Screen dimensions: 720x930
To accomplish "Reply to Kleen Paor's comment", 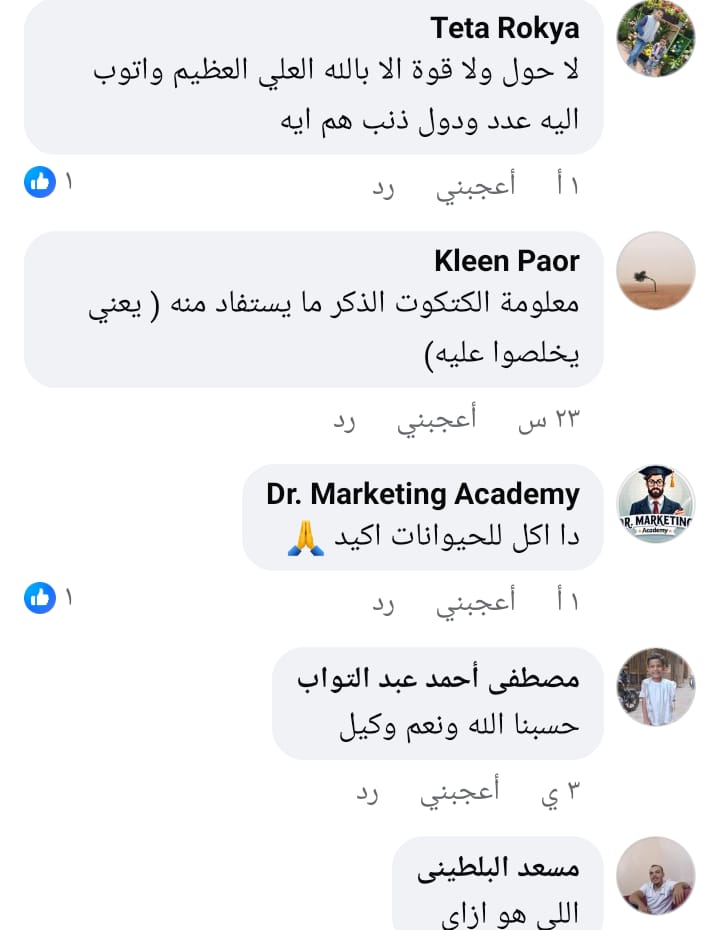I will coord(345,420).
